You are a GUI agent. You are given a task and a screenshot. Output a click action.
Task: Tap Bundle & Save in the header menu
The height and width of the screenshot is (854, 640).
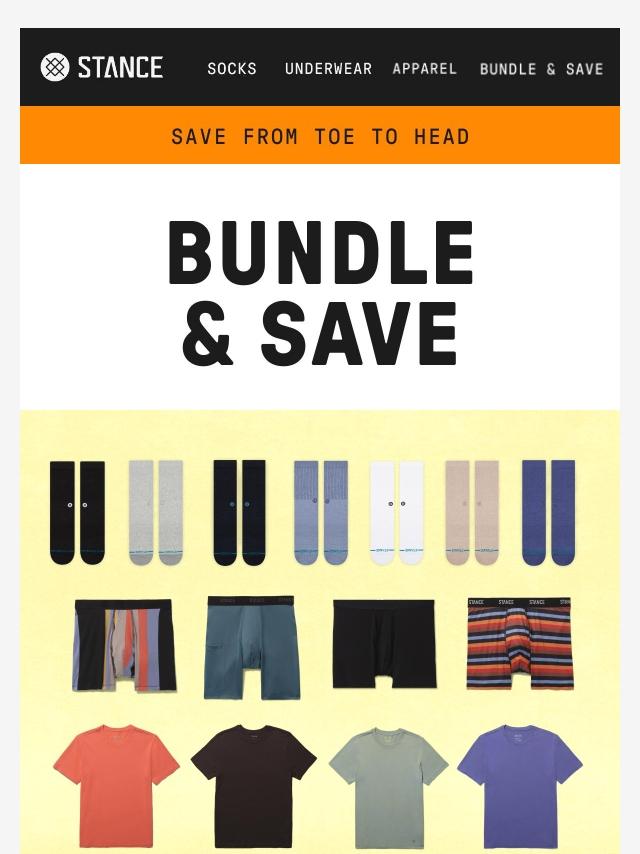[x=541, y=69]
